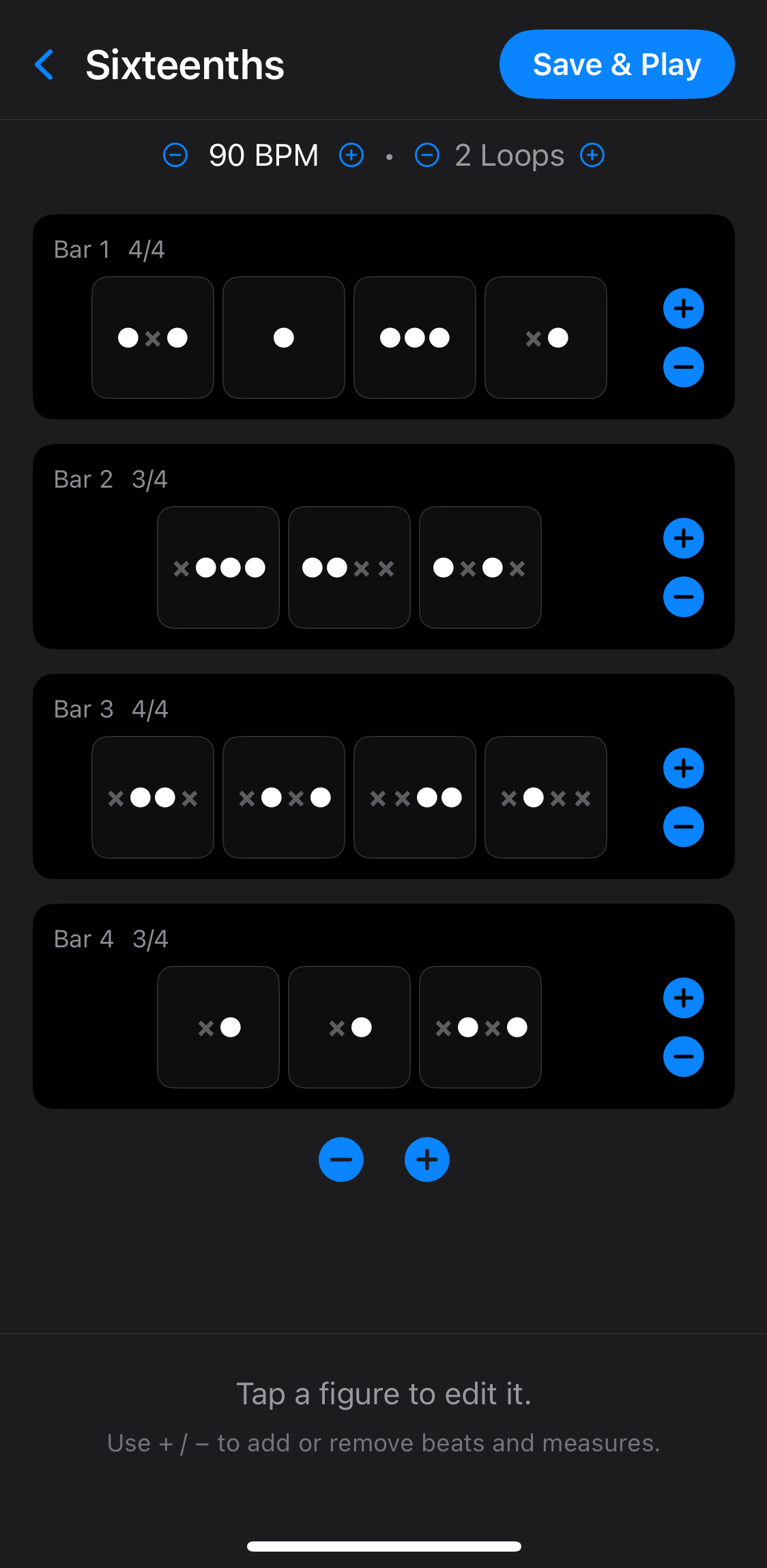Remove a beat from Bar 2

[683, 597]
